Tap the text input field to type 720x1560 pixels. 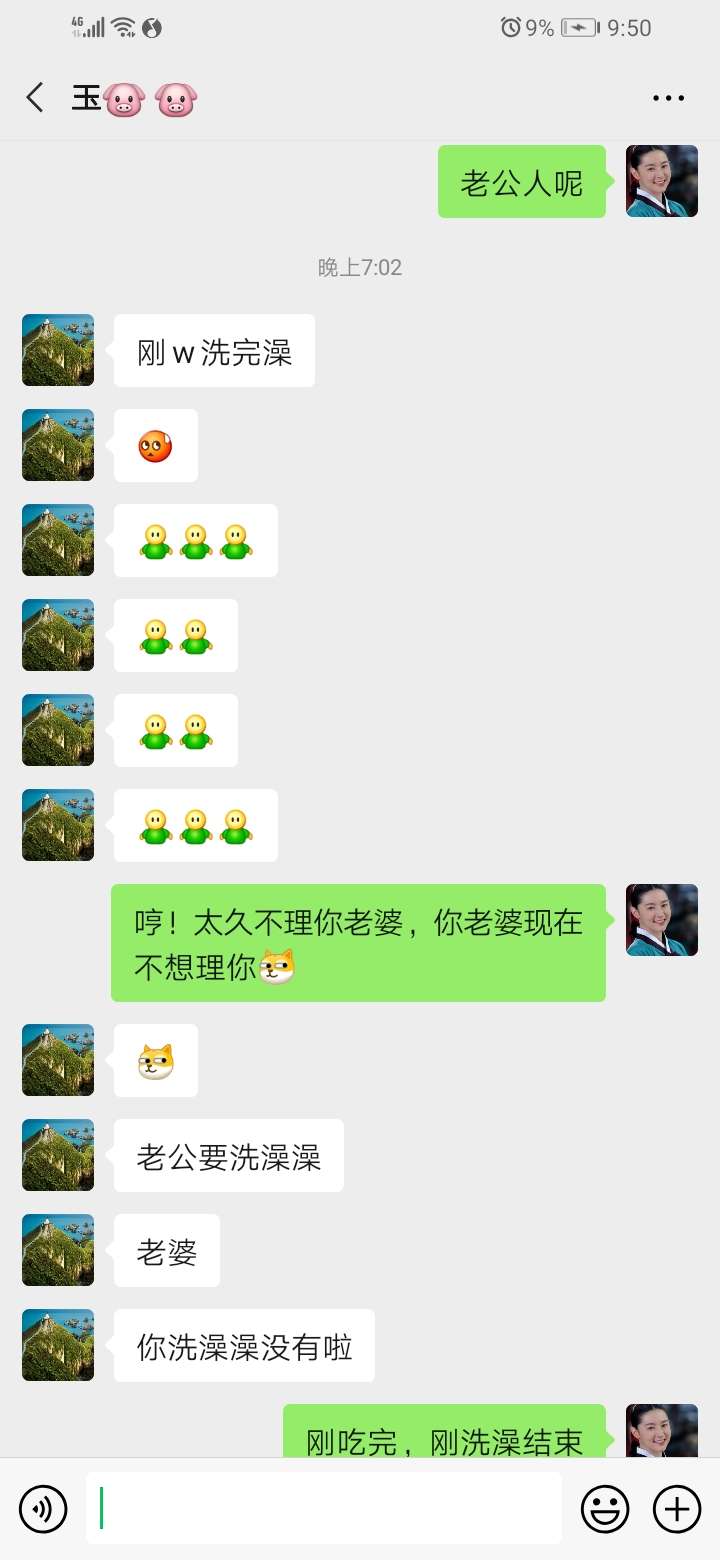[320, 1508]
